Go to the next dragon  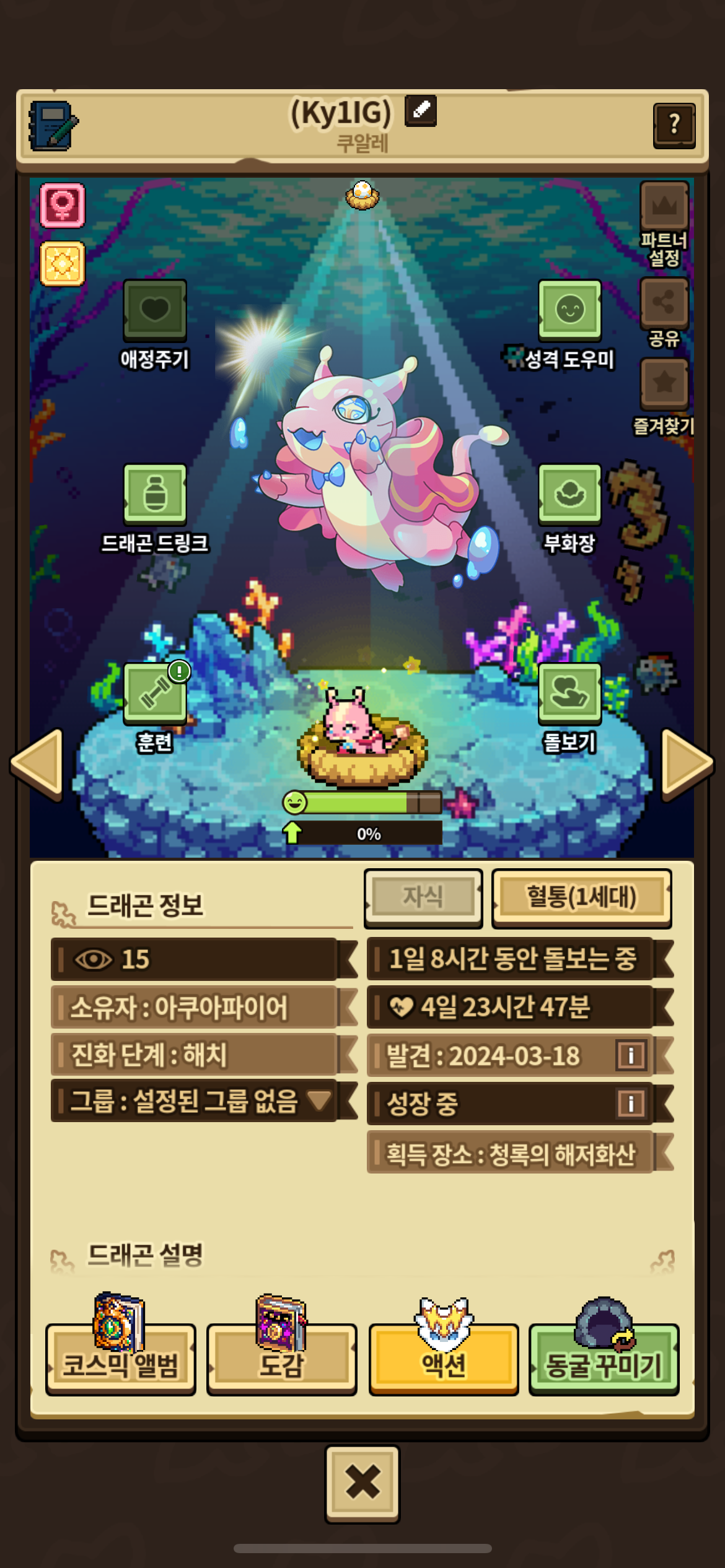click(687, 764)
